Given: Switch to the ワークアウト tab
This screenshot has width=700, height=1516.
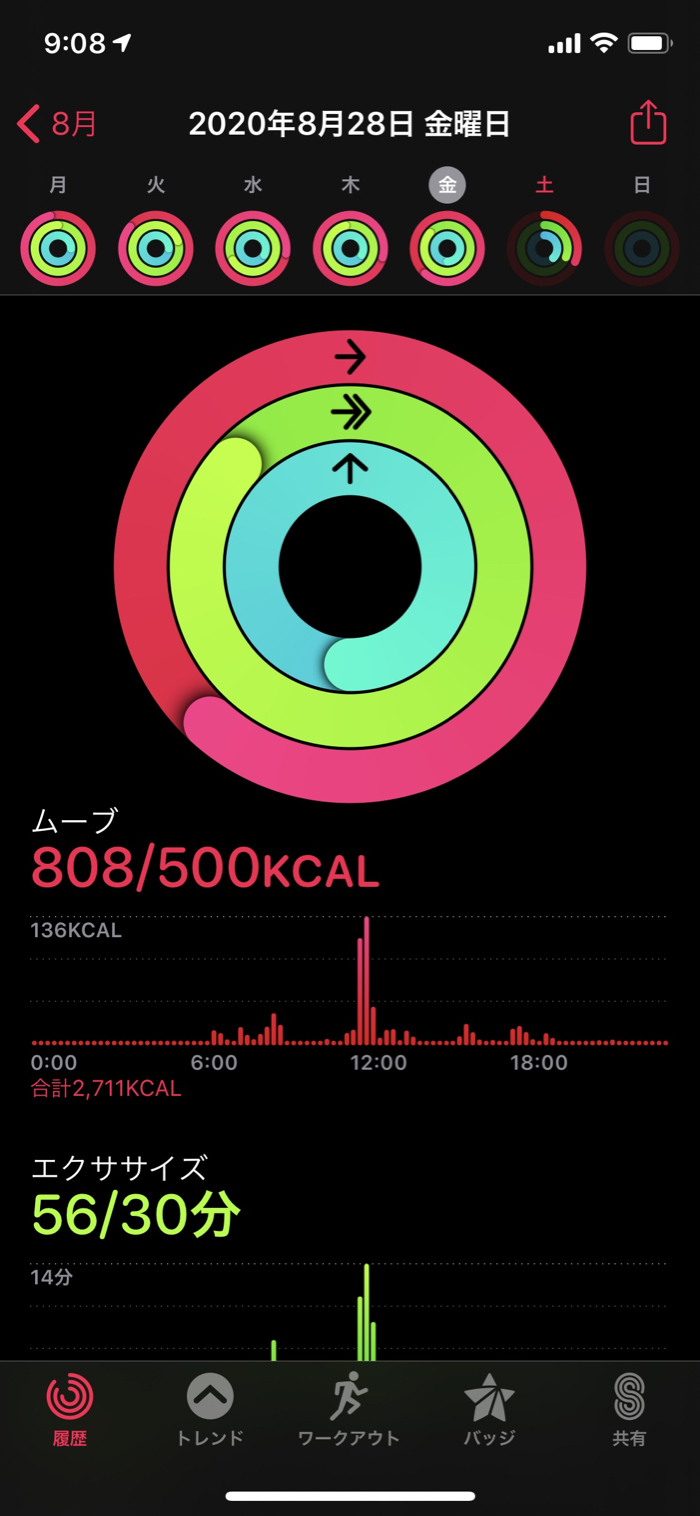Looking at the screenshot, I should [349, 1409].
